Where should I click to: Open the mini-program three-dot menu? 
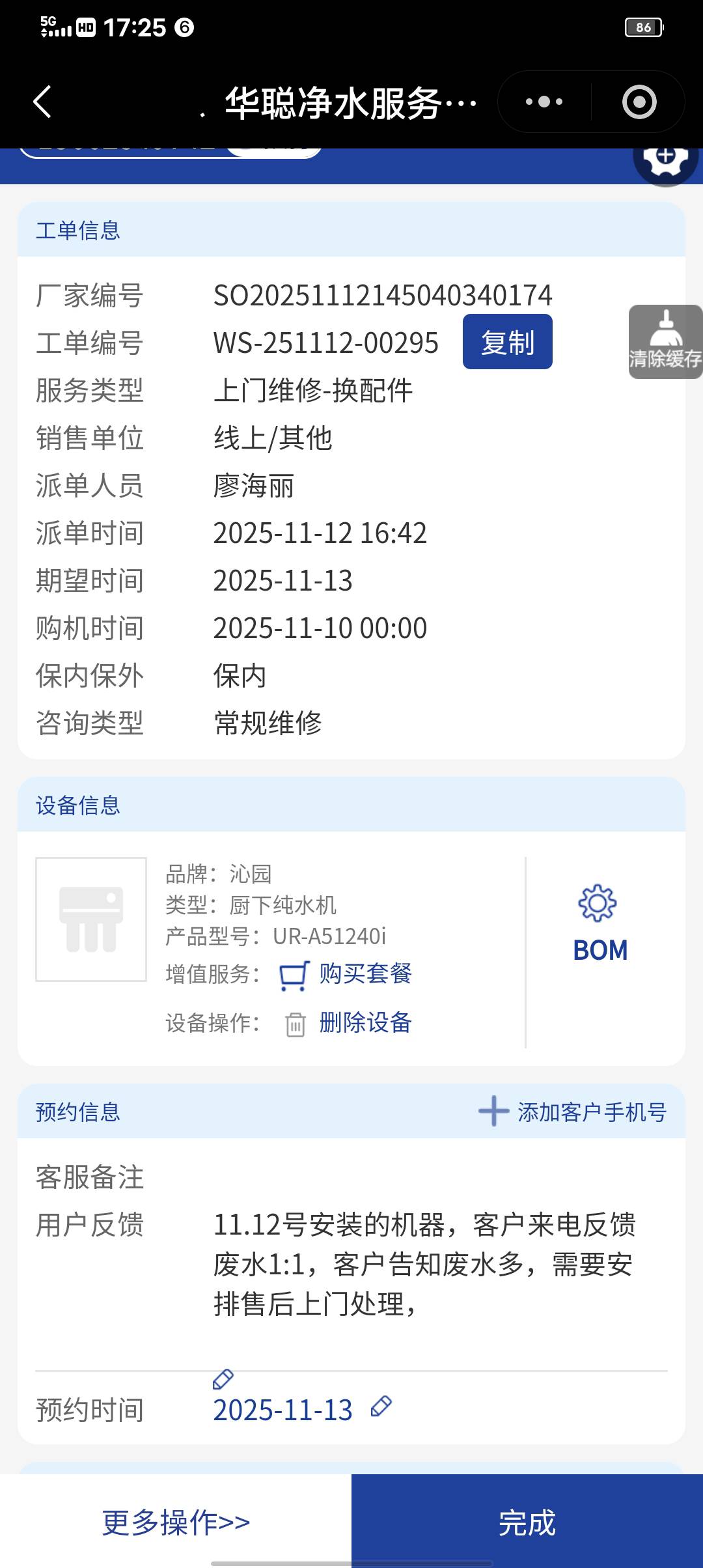point(544,102)
